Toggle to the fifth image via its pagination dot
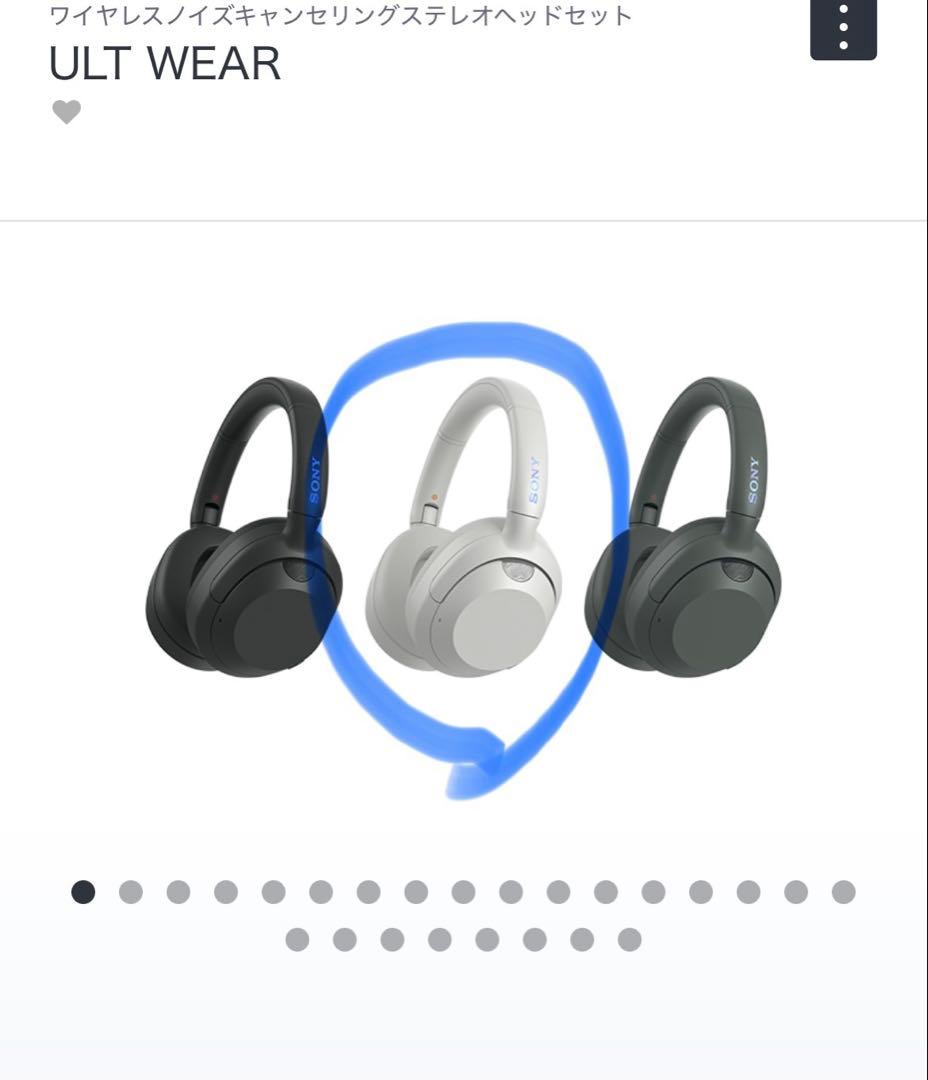Viewport: 928px width, 1080px height. (271, 891)
